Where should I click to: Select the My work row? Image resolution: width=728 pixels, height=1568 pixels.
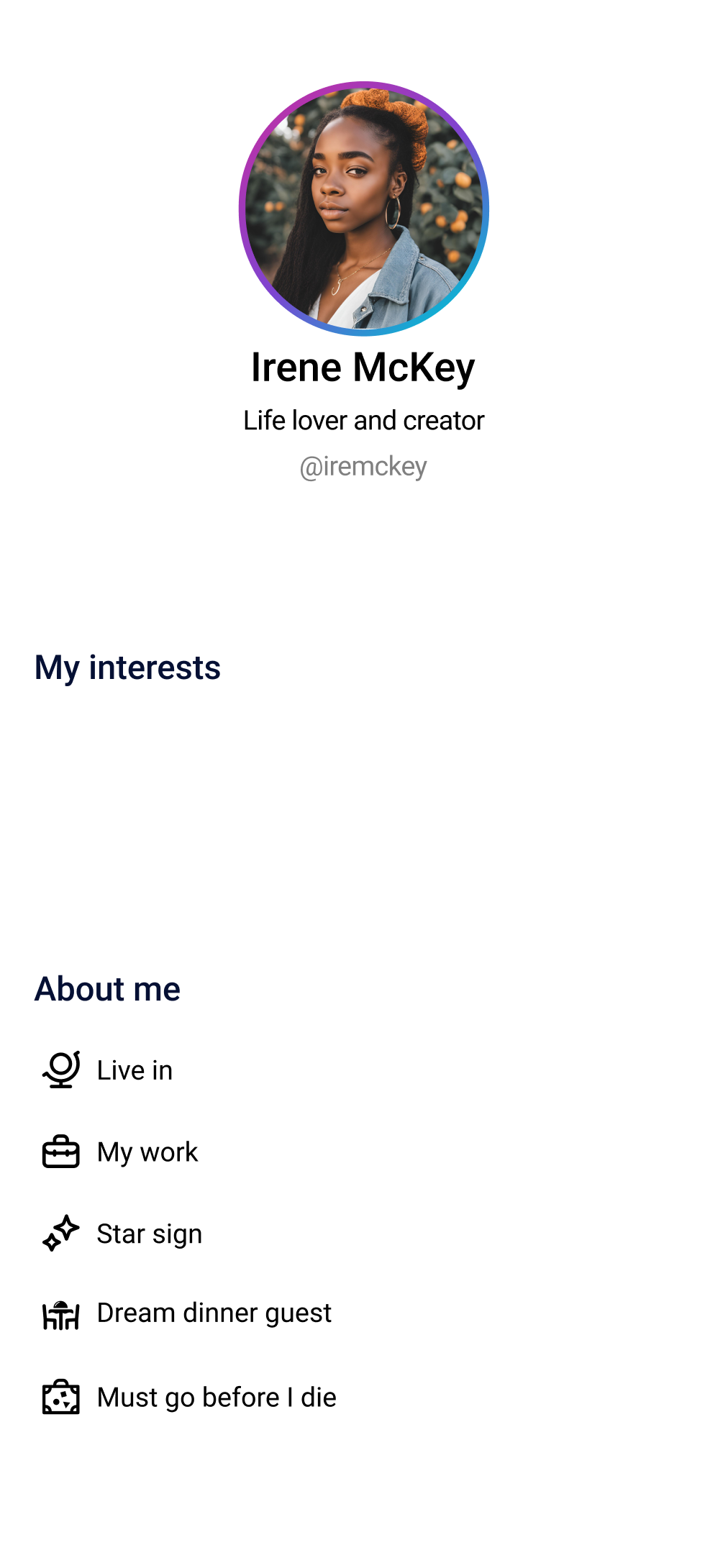tap(147, 1152)
